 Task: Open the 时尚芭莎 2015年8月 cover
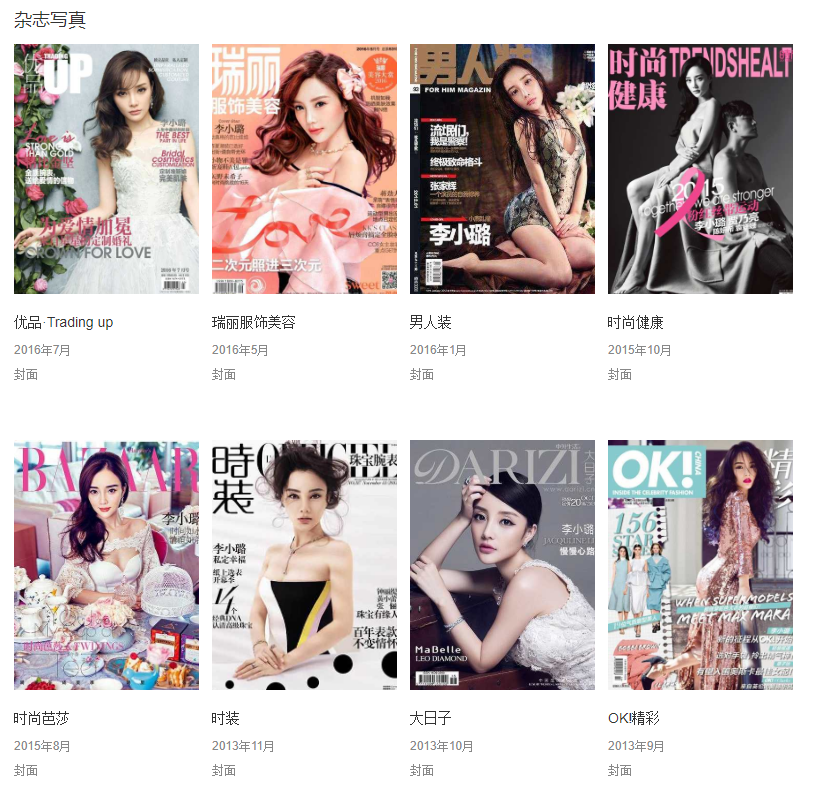pyautogui.click(x=106, y=565)
